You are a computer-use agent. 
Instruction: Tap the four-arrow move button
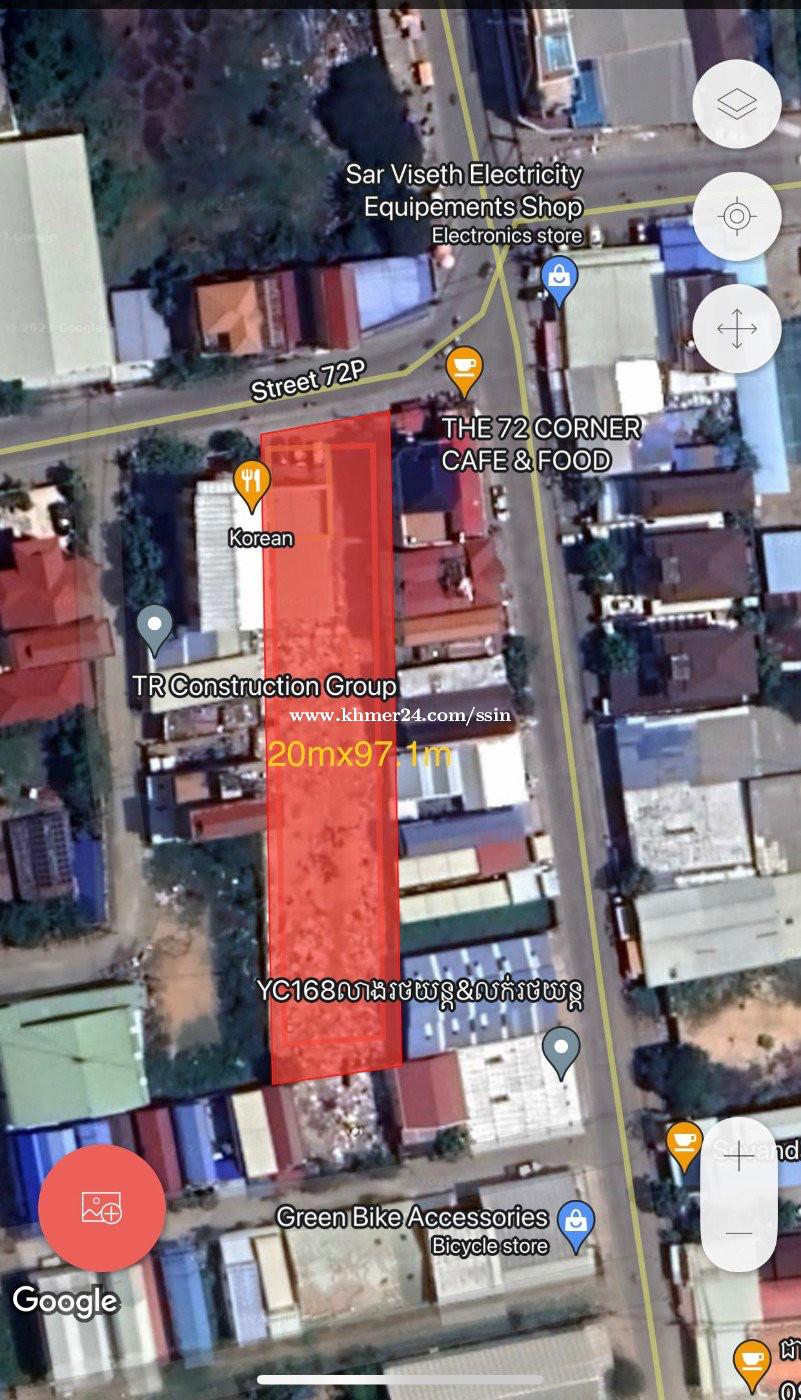[737, 329]
